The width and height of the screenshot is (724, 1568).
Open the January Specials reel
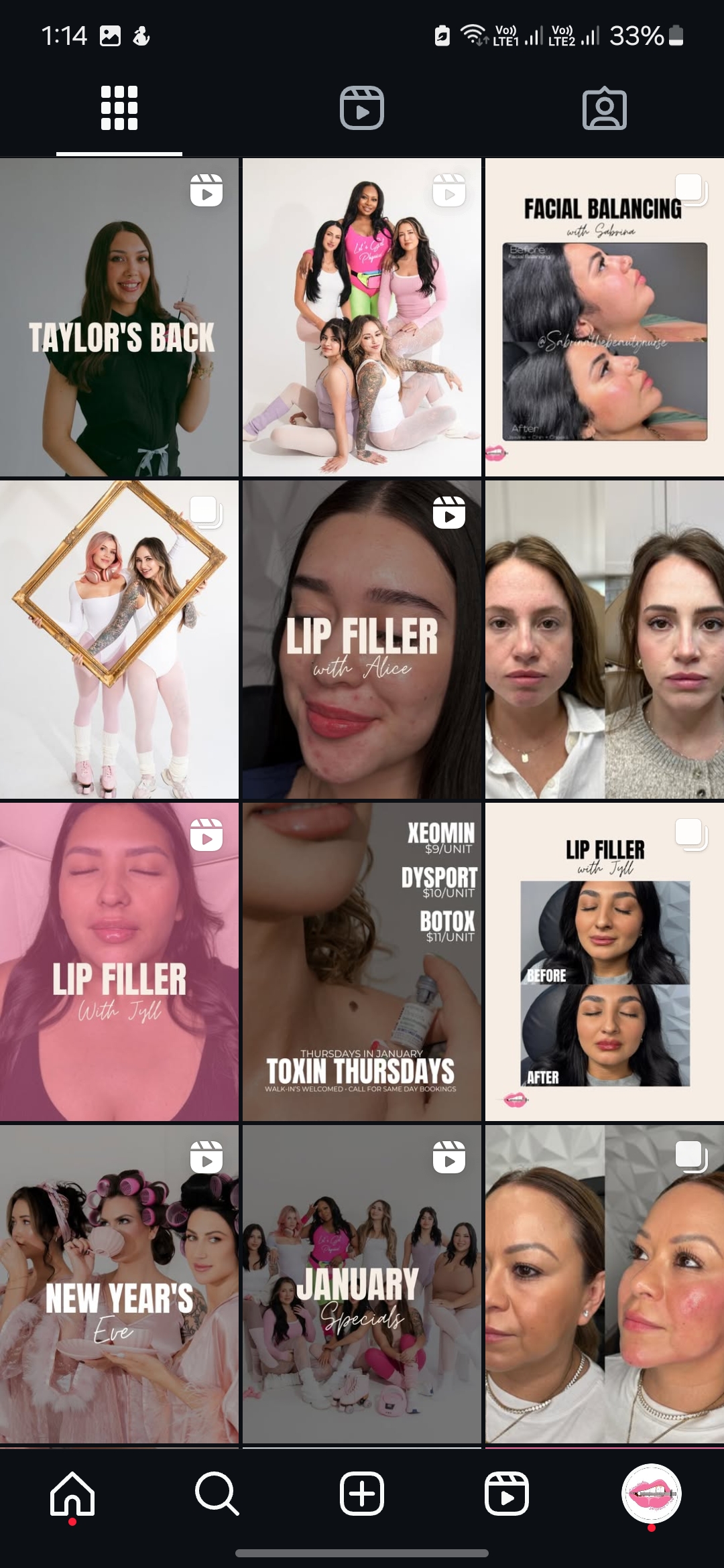pos(362,1284)
